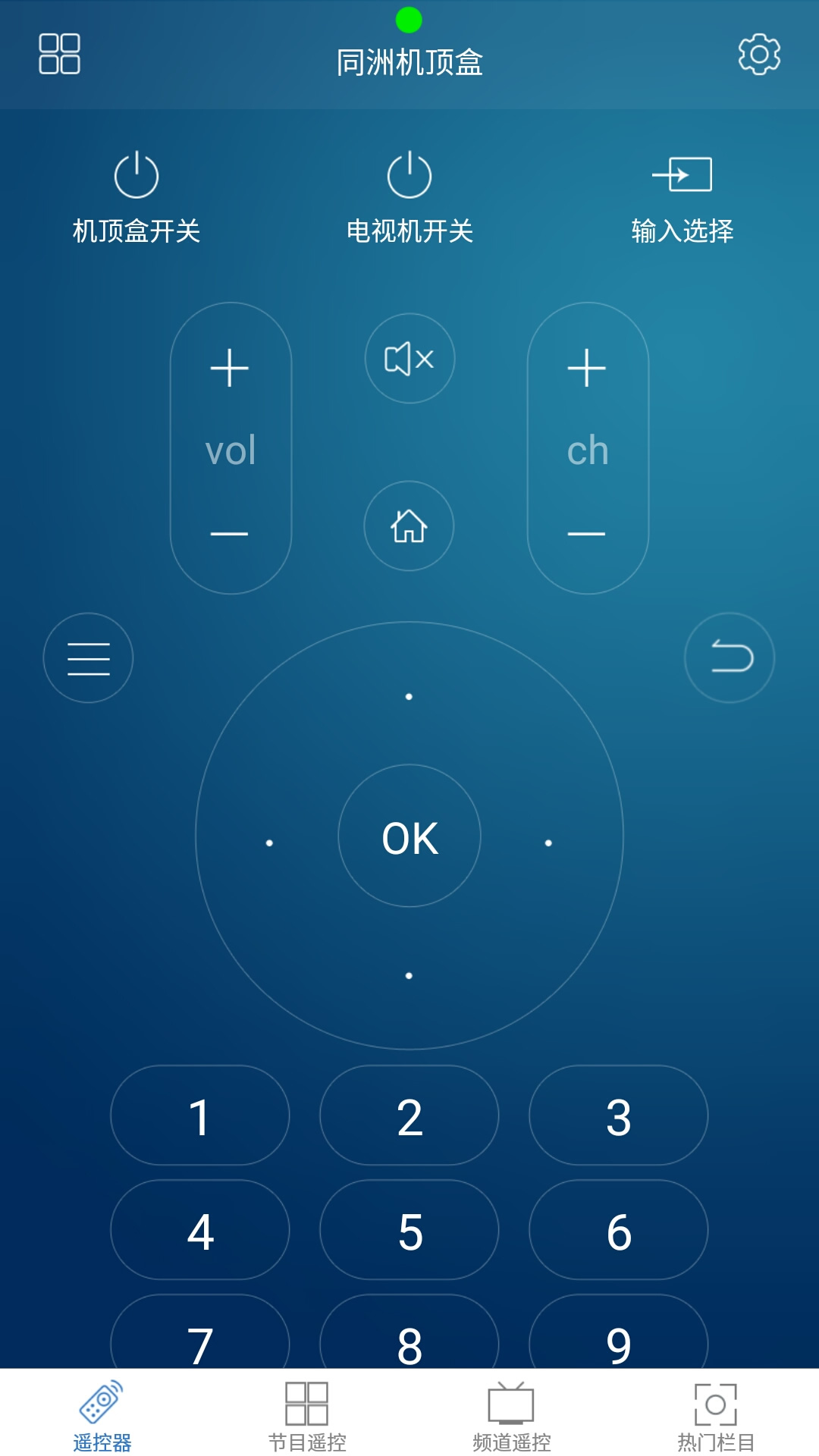819x1456 pixels.
Task: Open the three-line menu button
Action: coord(89,657)
